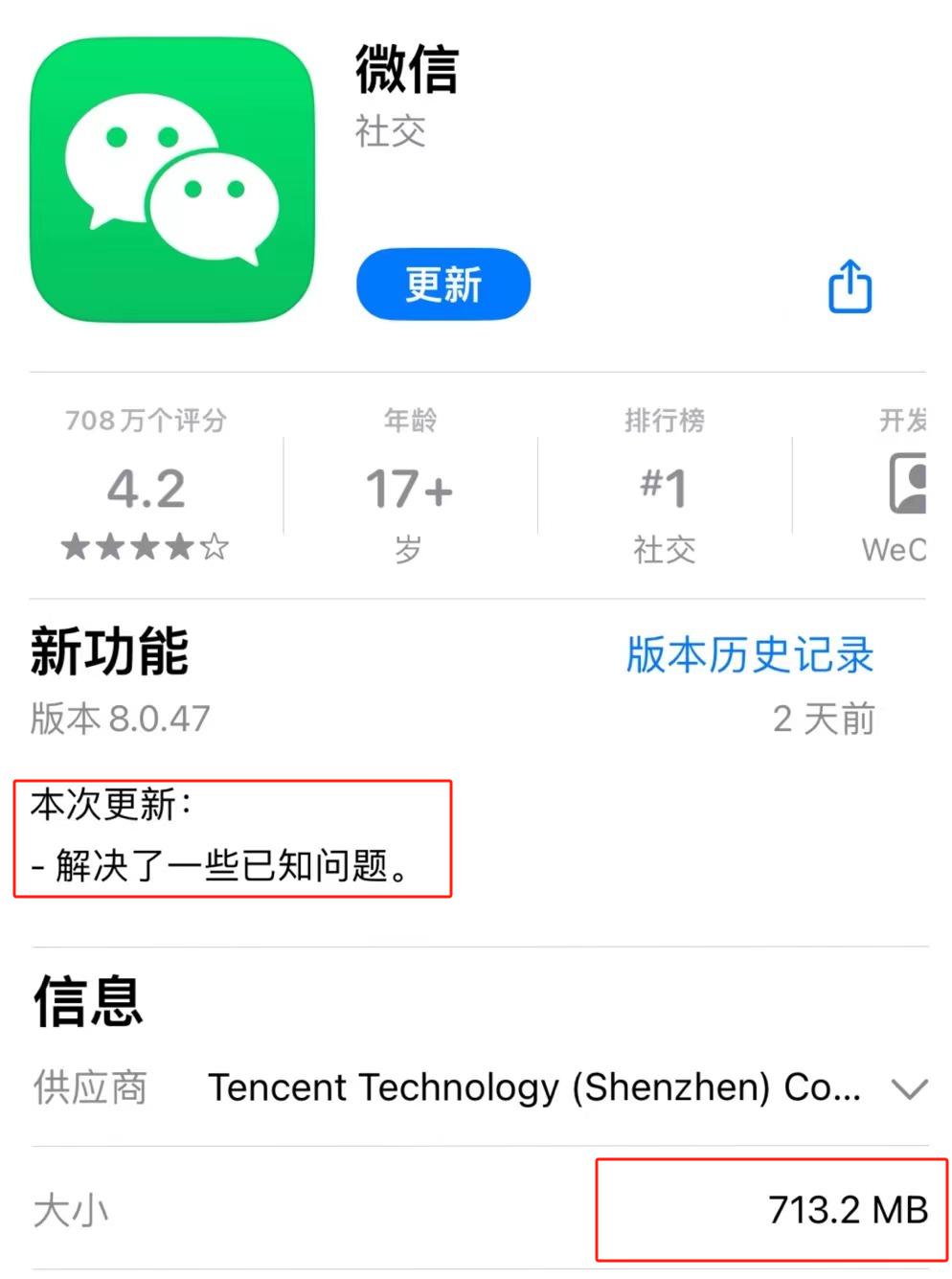
Task: Expand the 供应商 row chevron
Action: pos(908,1088)
